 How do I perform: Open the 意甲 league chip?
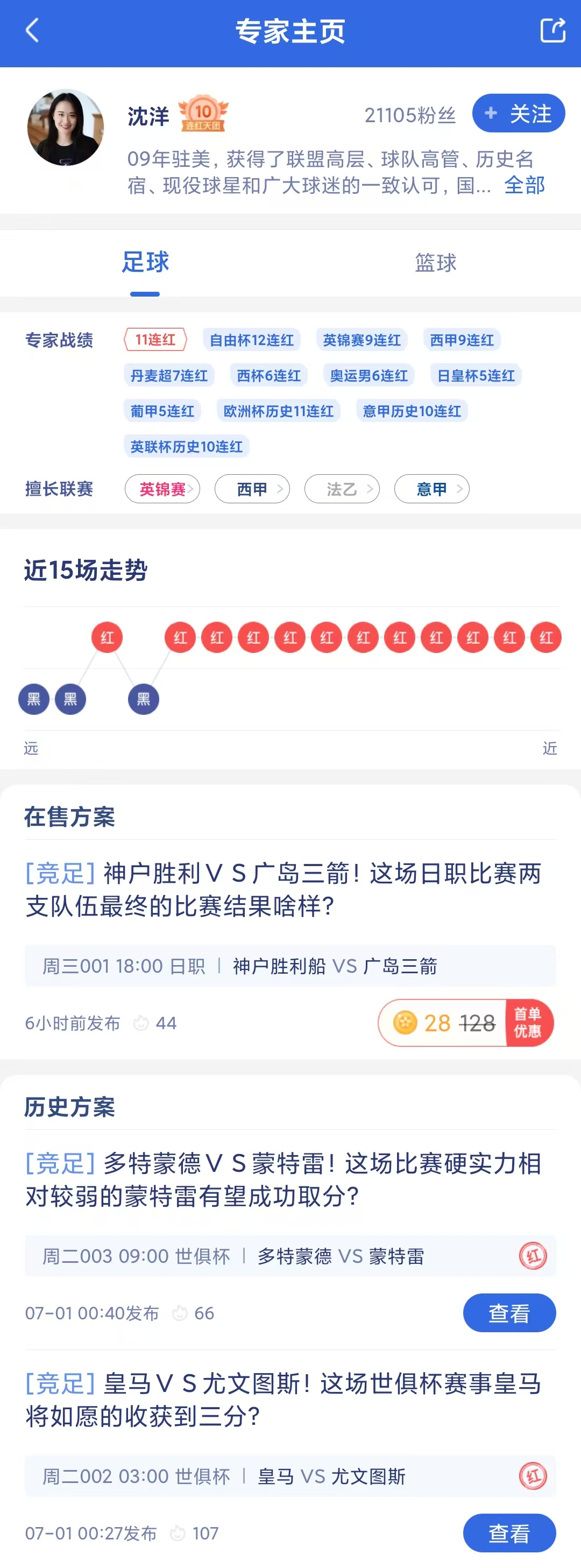(x=431, y=489)
